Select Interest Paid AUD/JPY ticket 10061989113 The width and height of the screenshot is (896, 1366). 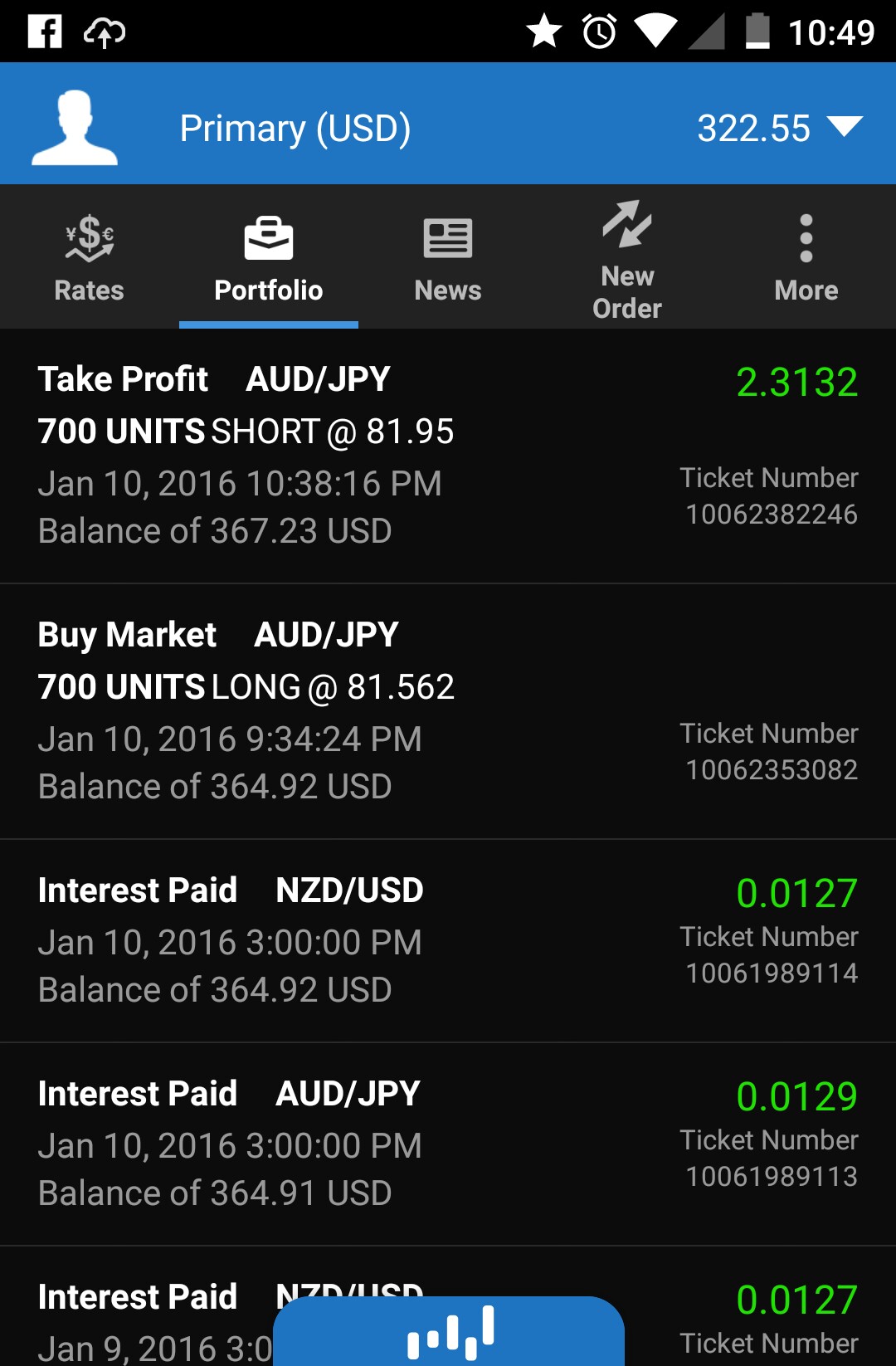click(448, 1143)
